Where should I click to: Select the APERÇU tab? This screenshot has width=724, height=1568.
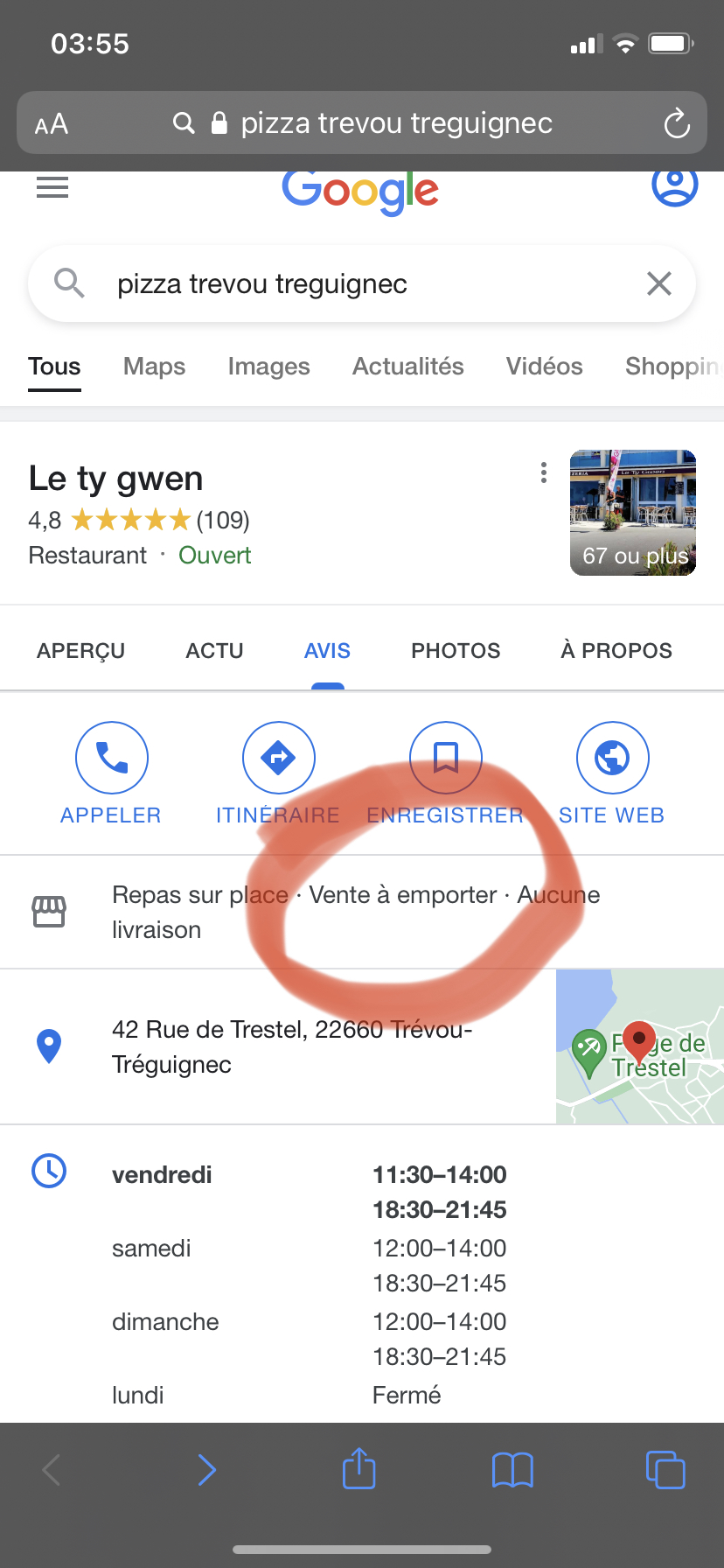pos(80,651)
